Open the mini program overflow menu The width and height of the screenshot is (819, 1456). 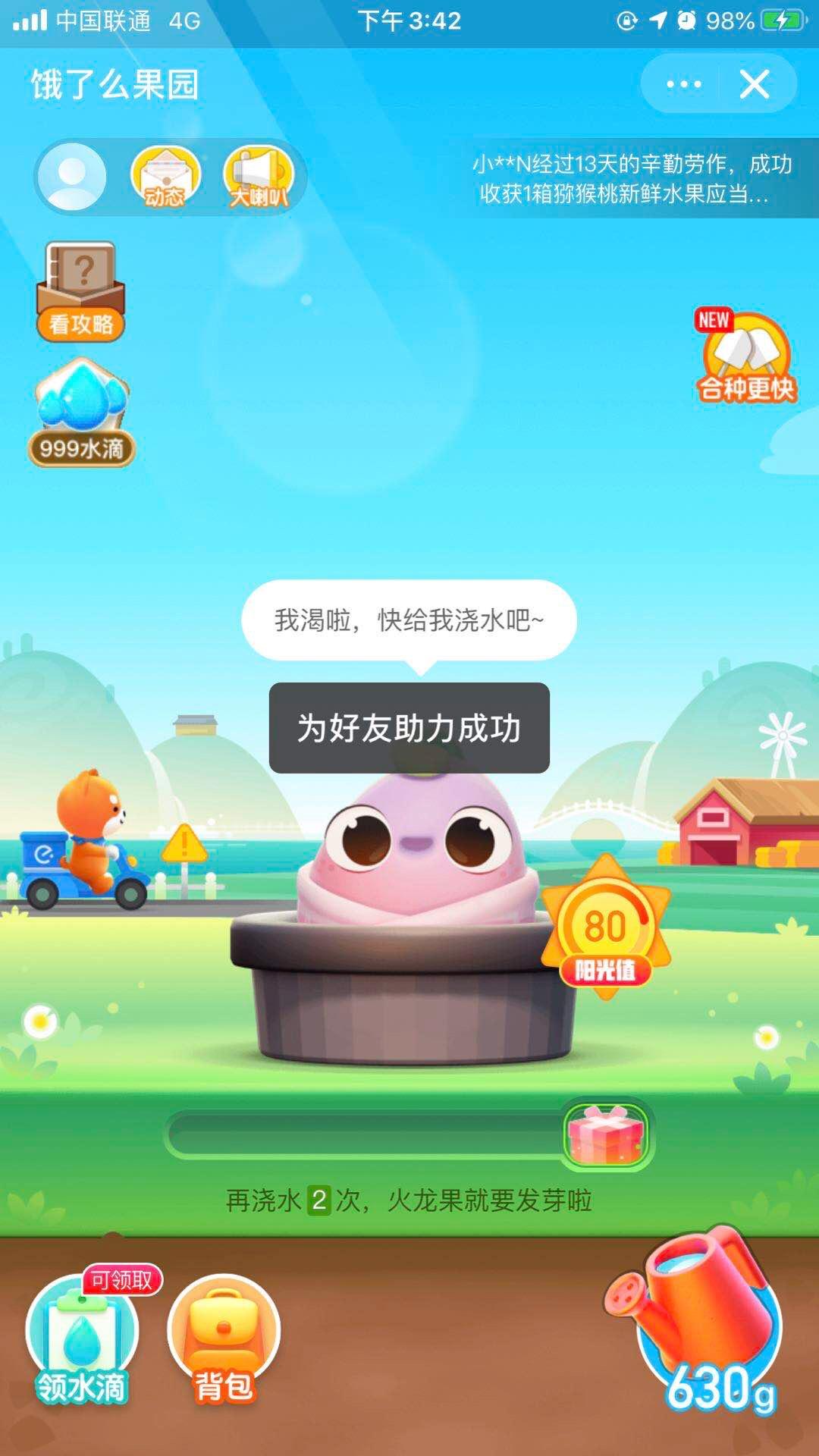683,84
